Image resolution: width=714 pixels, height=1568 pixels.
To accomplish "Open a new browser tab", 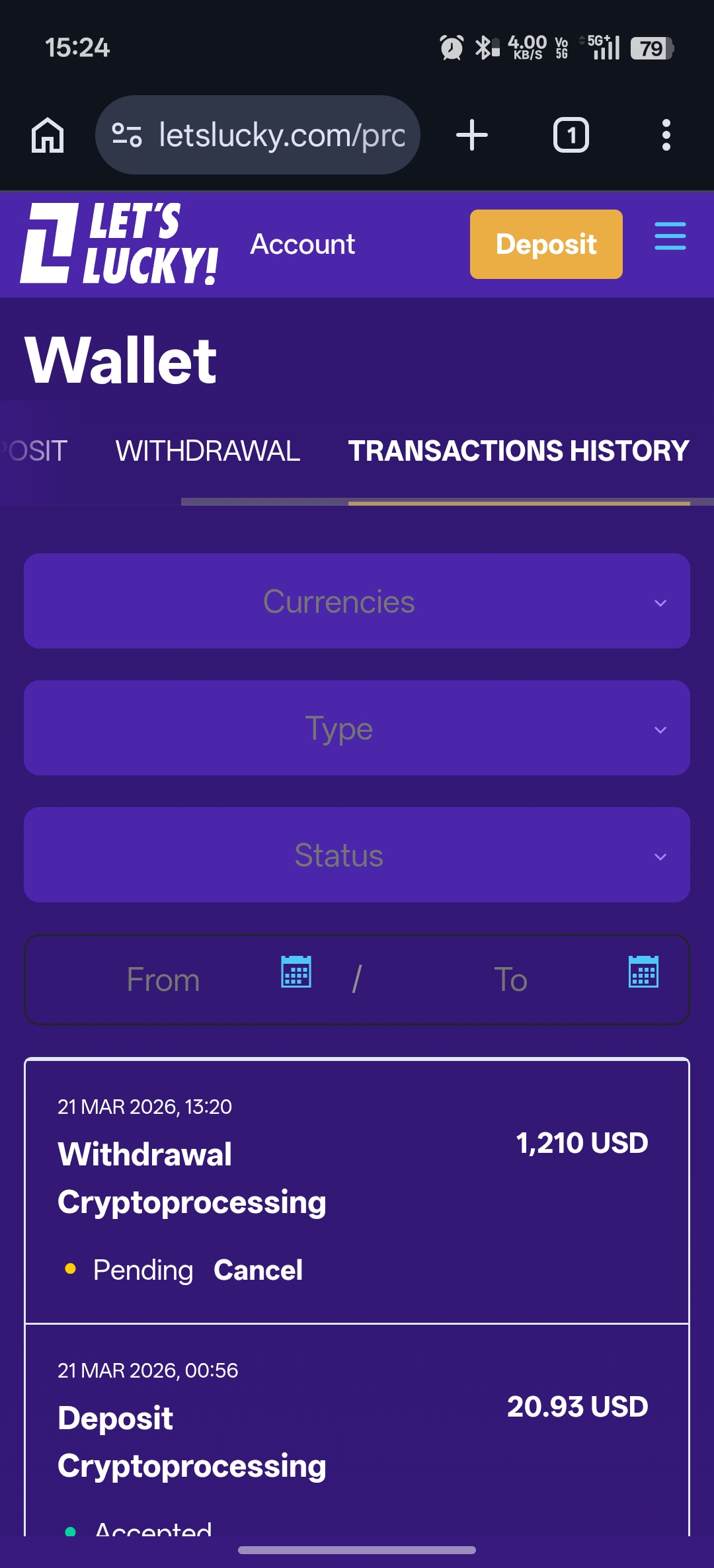I will [472, 136].
